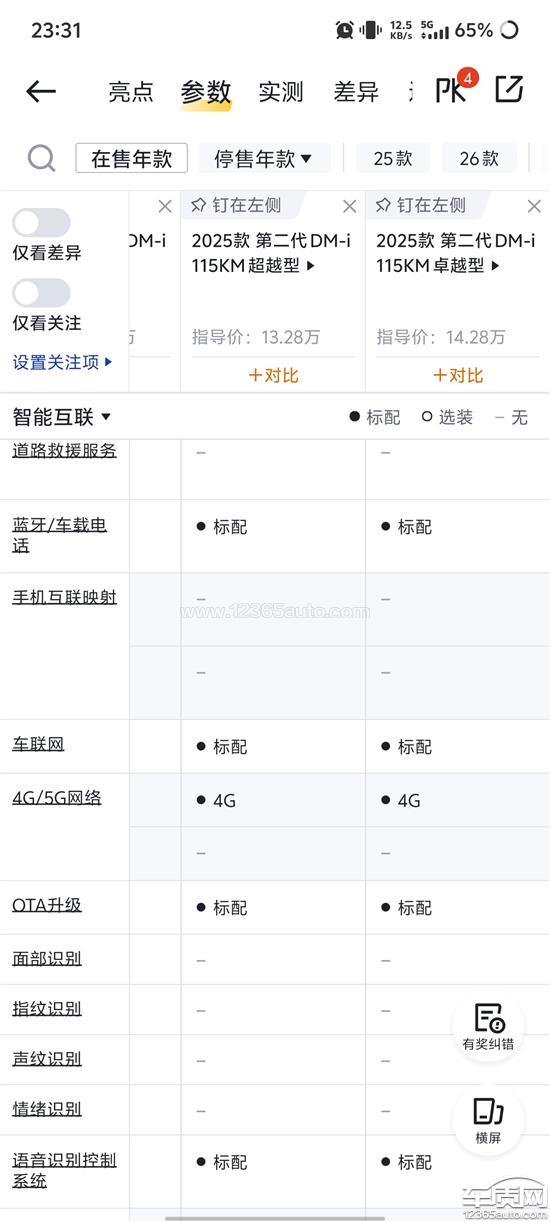Switch to the 实测 tab
This screenshot has height=1222, width=550.
[281, 92]
